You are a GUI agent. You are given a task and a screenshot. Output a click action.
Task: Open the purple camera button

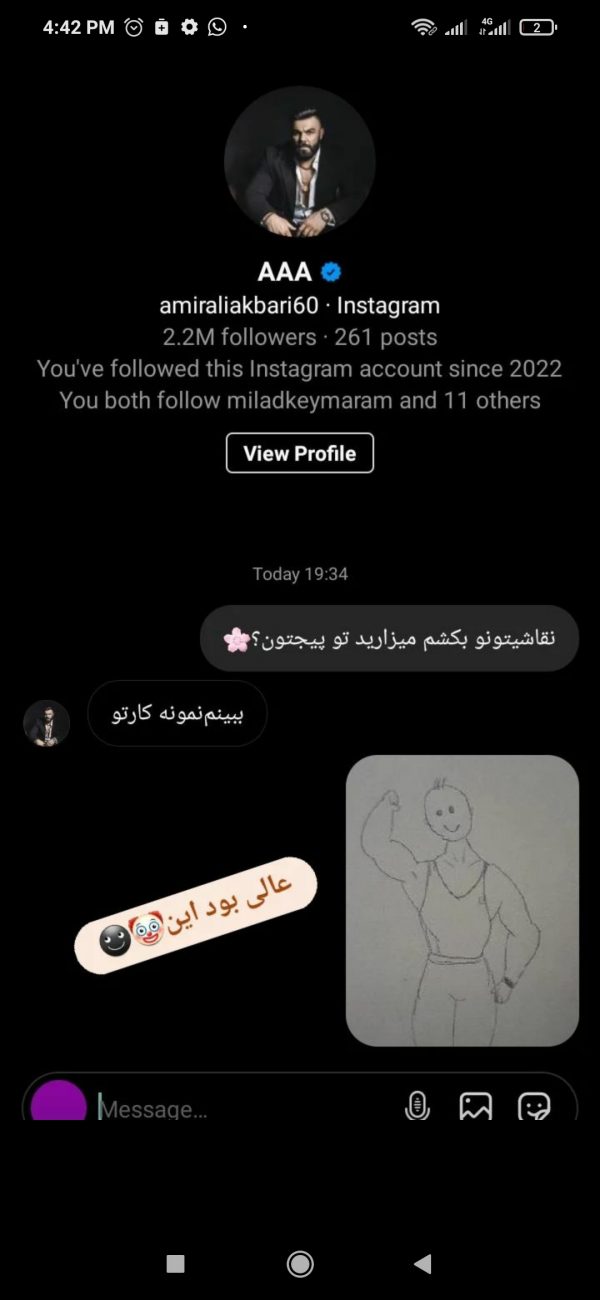[59, 1104]
